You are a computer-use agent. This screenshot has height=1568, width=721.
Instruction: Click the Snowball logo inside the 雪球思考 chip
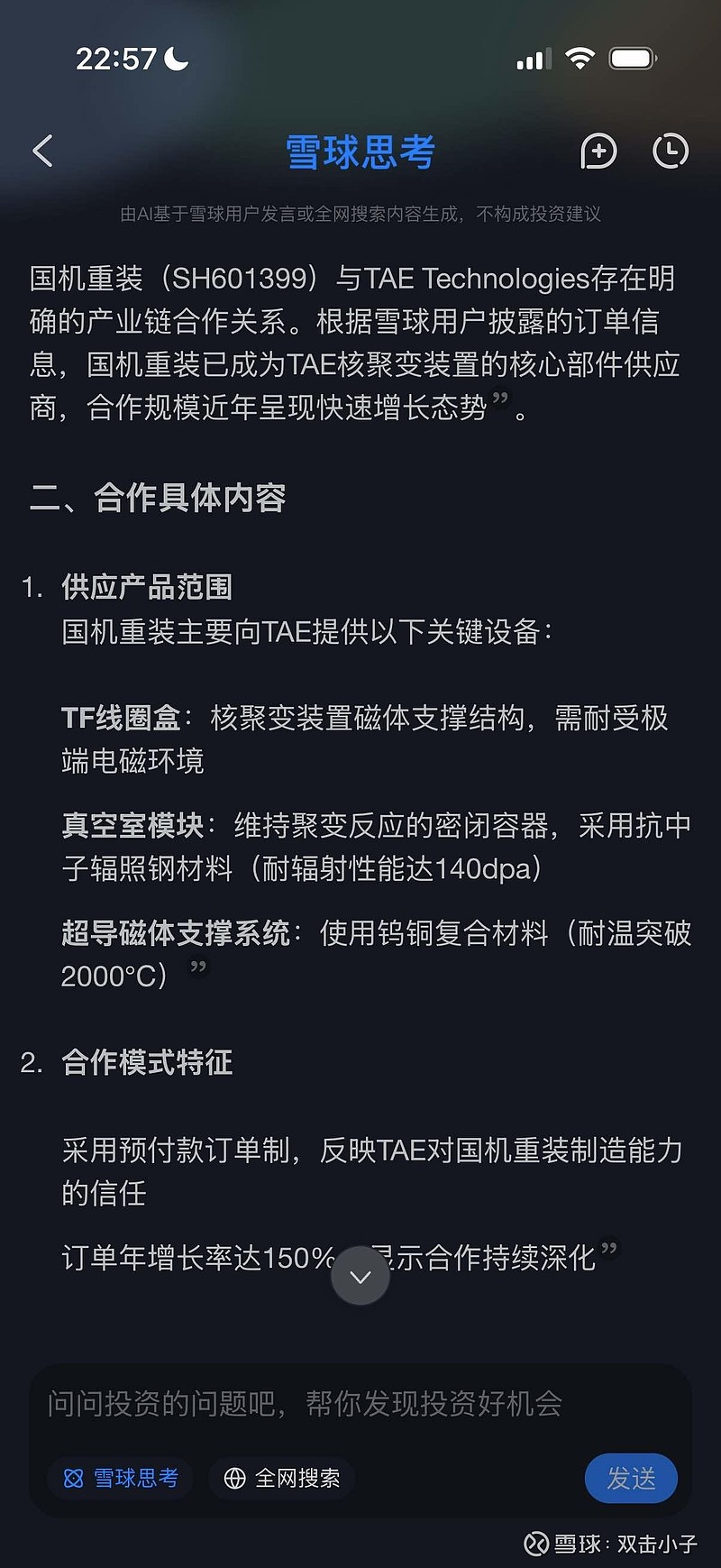click(x=72, y=1478)
